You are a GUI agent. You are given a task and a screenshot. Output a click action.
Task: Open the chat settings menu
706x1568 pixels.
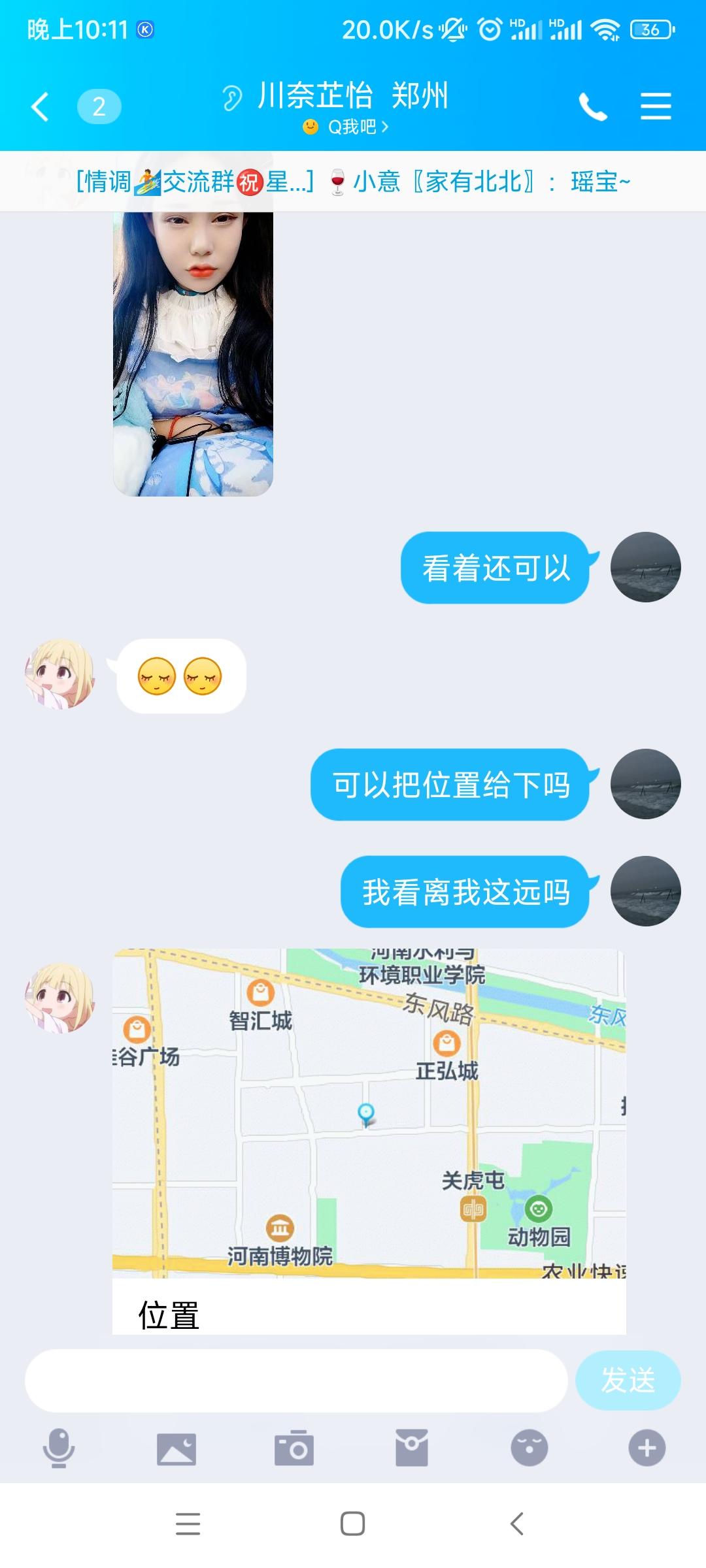point(656,106)
